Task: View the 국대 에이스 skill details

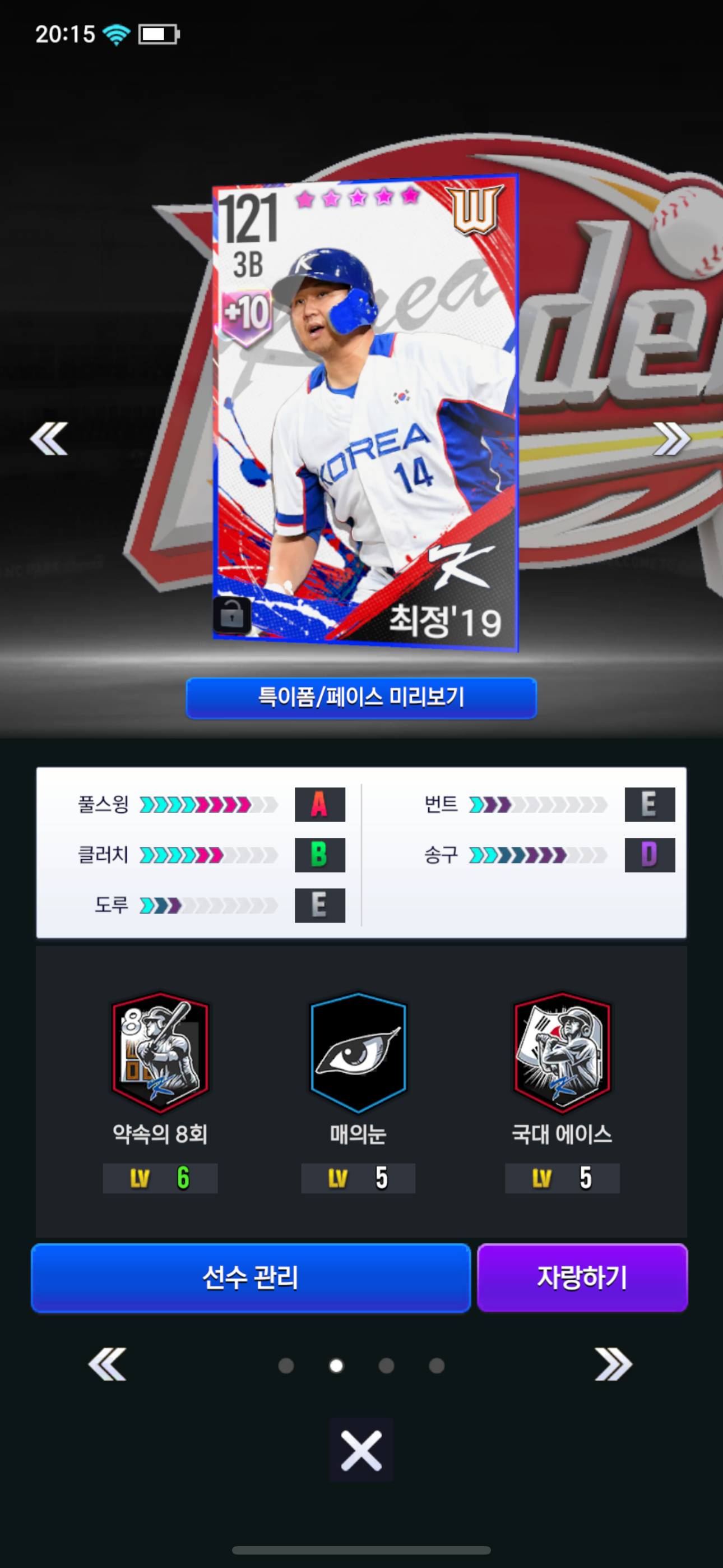Action: [x=562, y=1054]
